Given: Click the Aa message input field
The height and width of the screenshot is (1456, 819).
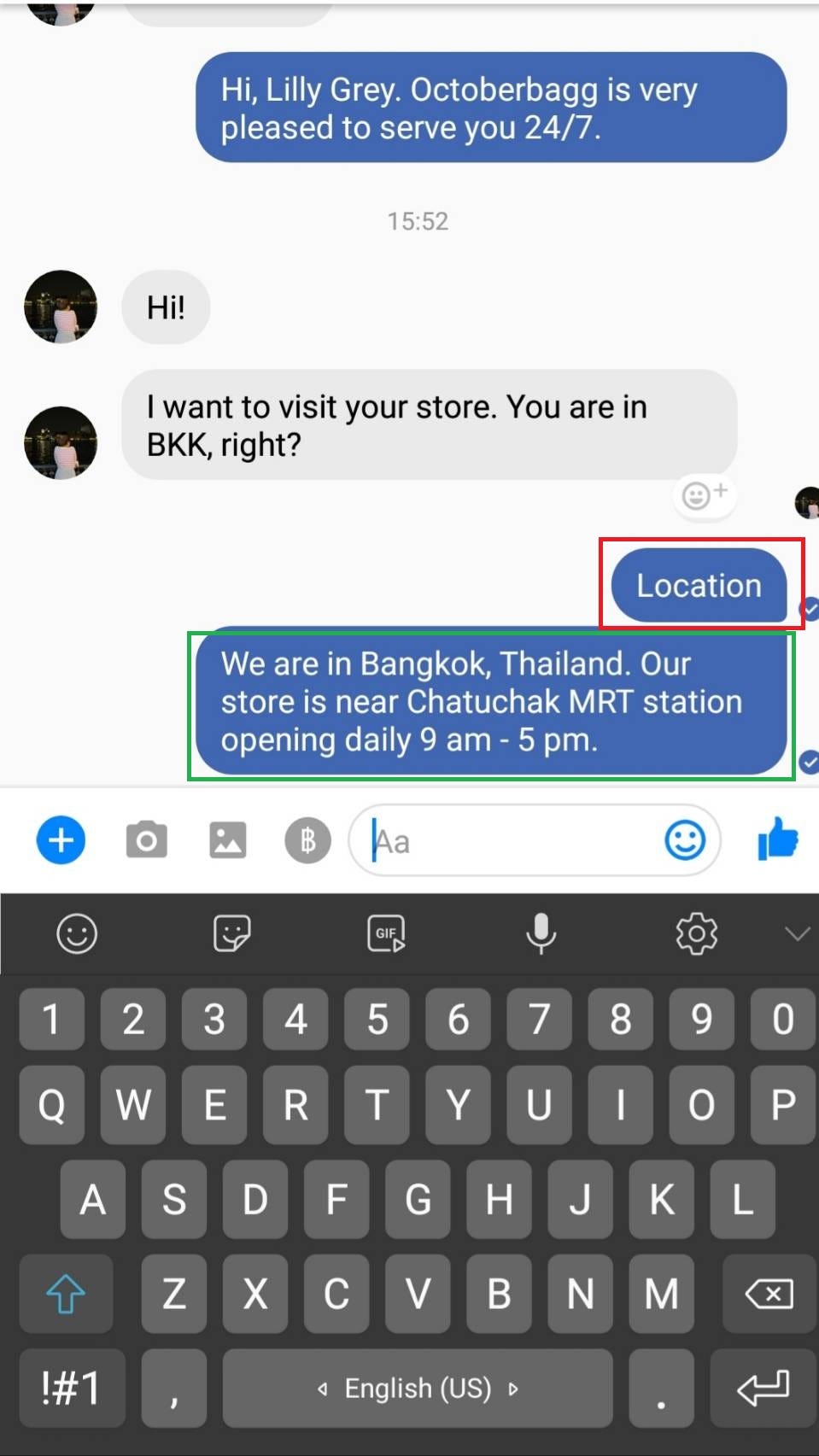Looking at the screenshot, I should [512, 840].
